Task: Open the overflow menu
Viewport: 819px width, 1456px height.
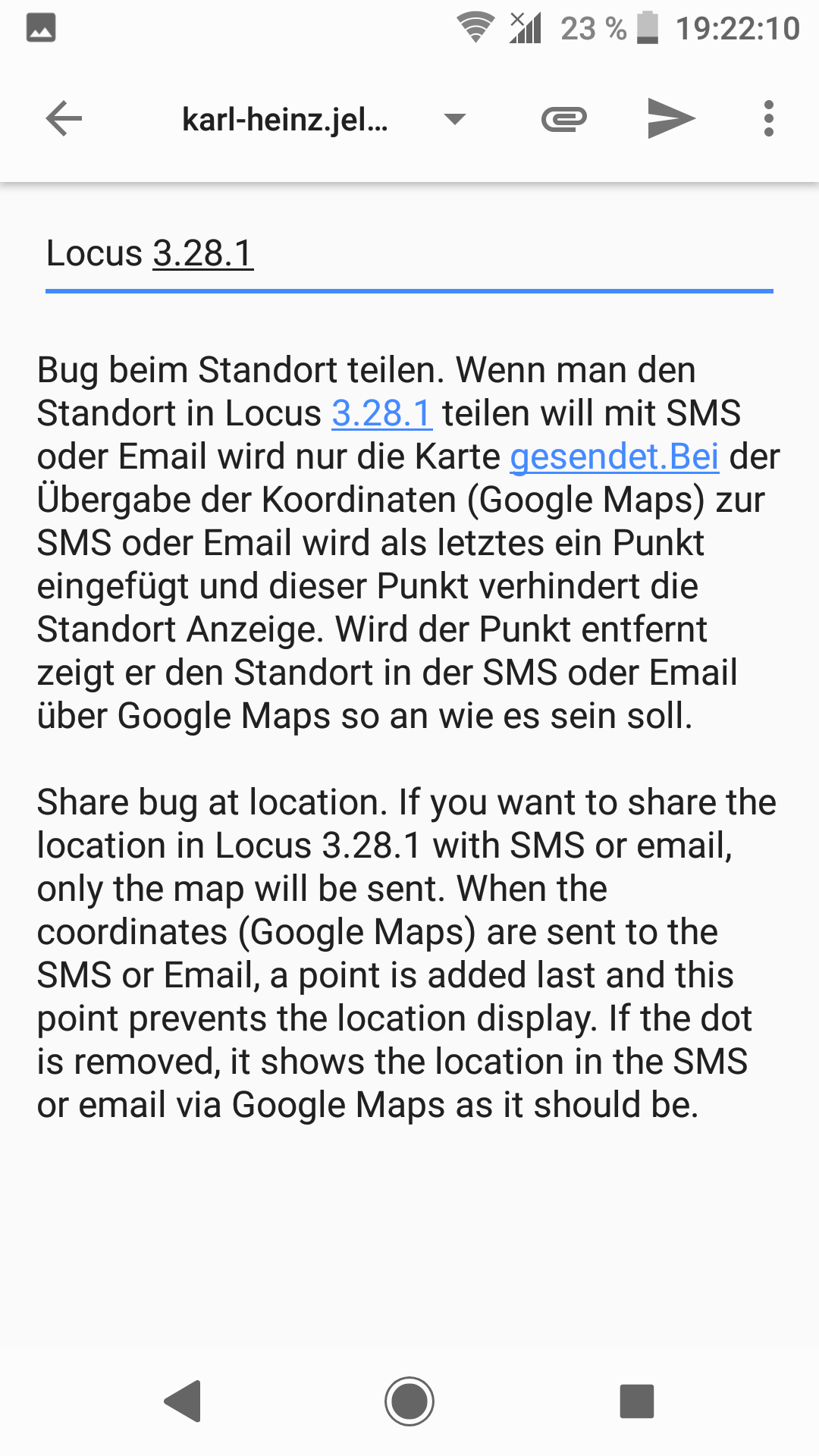Action: coord(768,119)
